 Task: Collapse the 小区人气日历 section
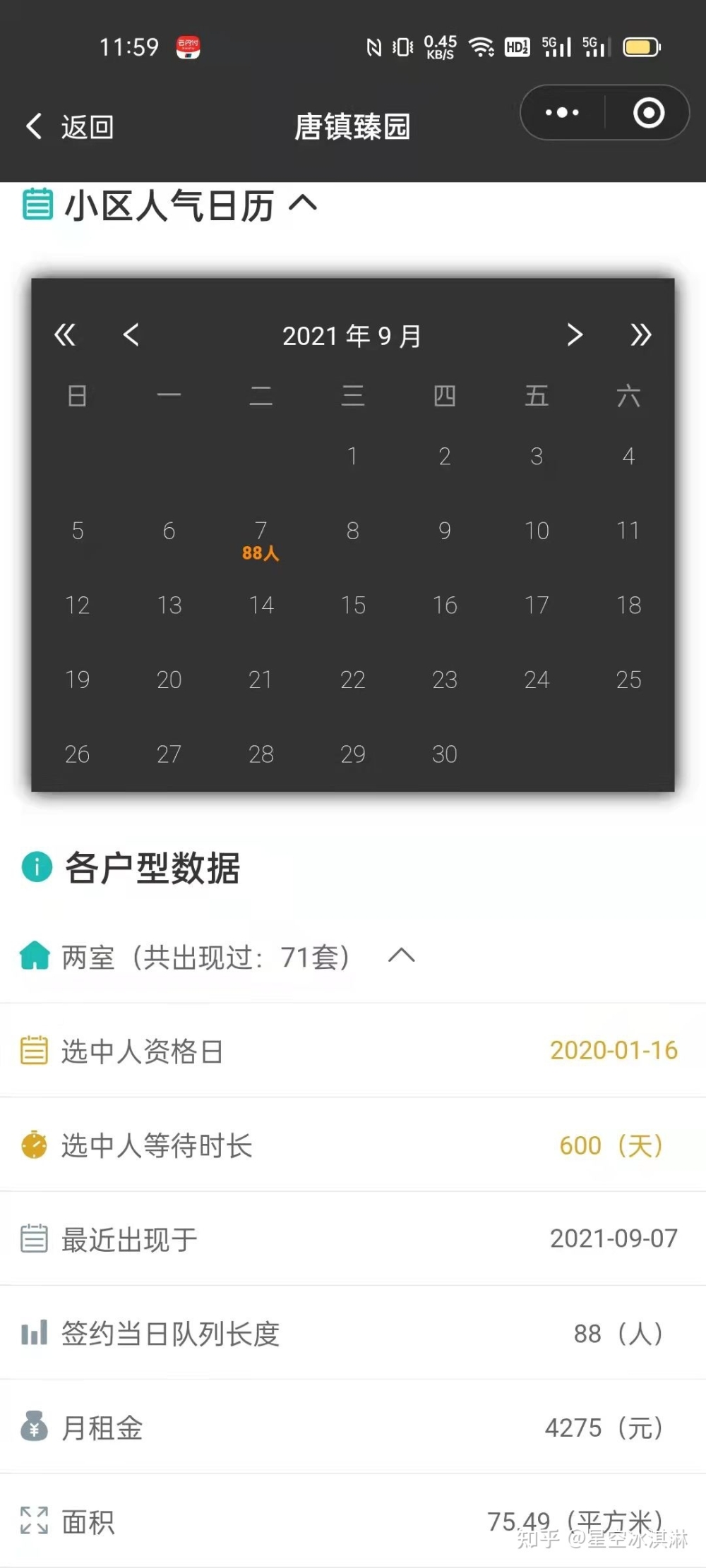[x=303, y=205]
